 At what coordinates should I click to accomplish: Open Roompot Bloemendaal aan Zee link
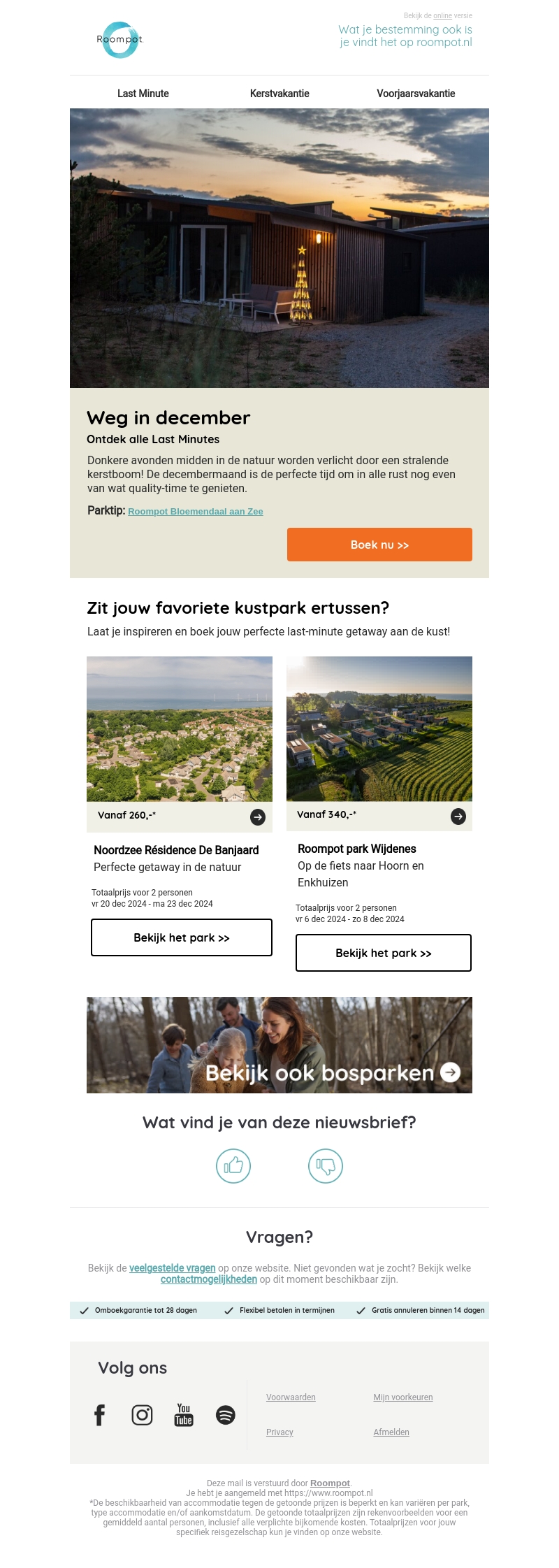click(x=195, y=512)
